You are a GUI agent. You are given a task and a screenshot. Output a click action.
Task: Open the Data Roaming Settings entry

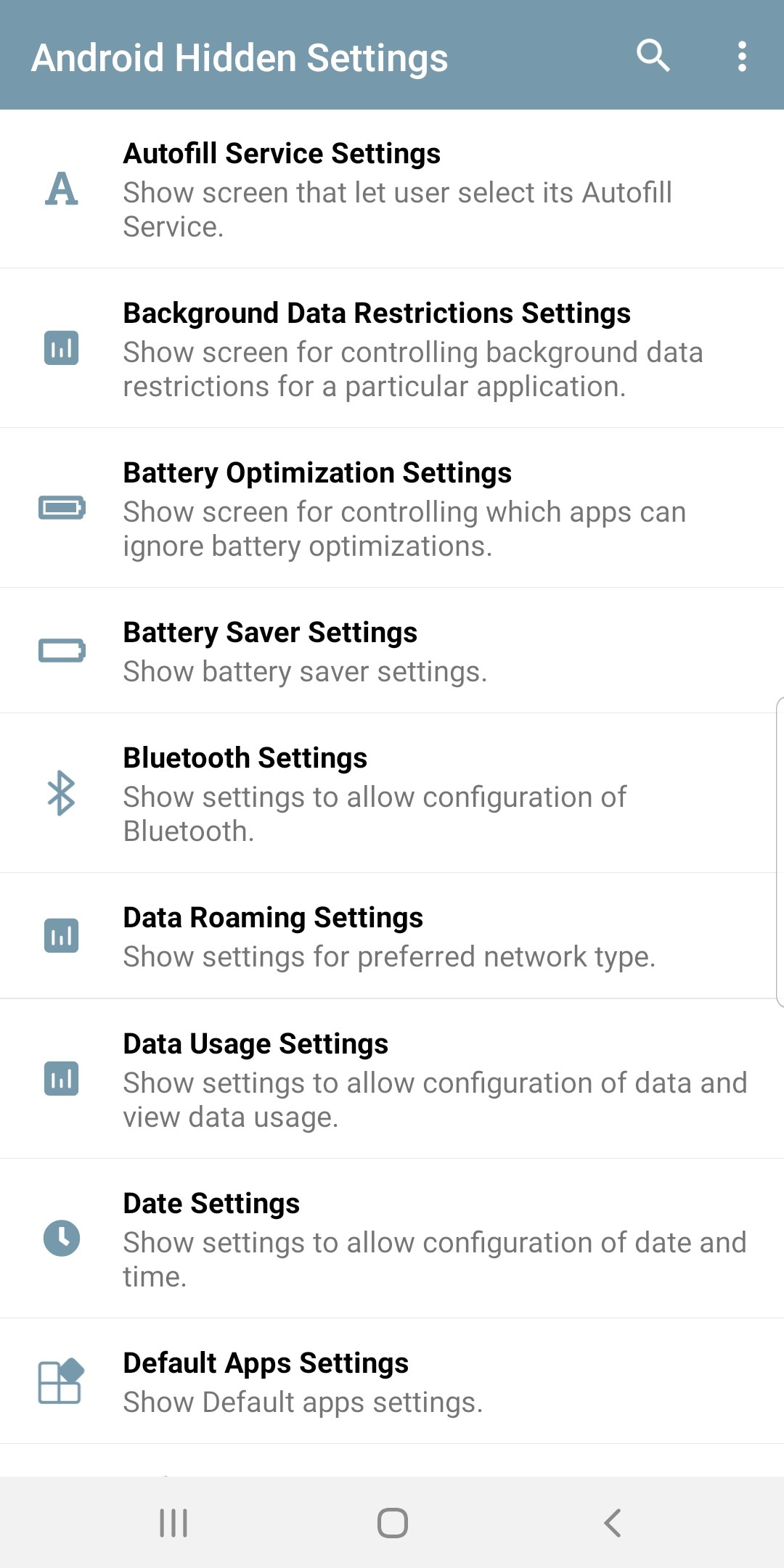[x=392, y=935]
